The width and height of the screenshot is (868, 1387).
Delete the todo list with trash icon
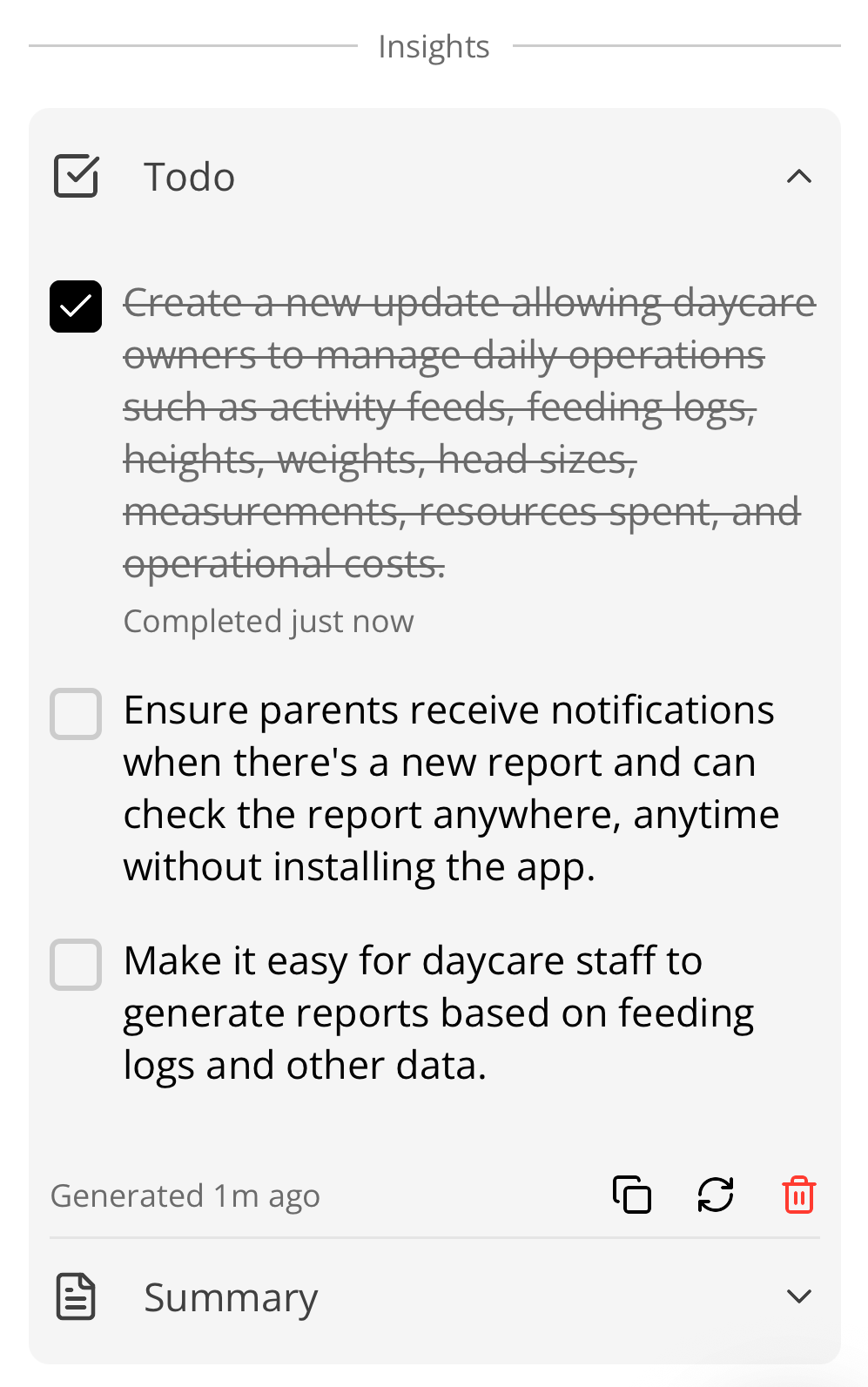coord(798,1195)
